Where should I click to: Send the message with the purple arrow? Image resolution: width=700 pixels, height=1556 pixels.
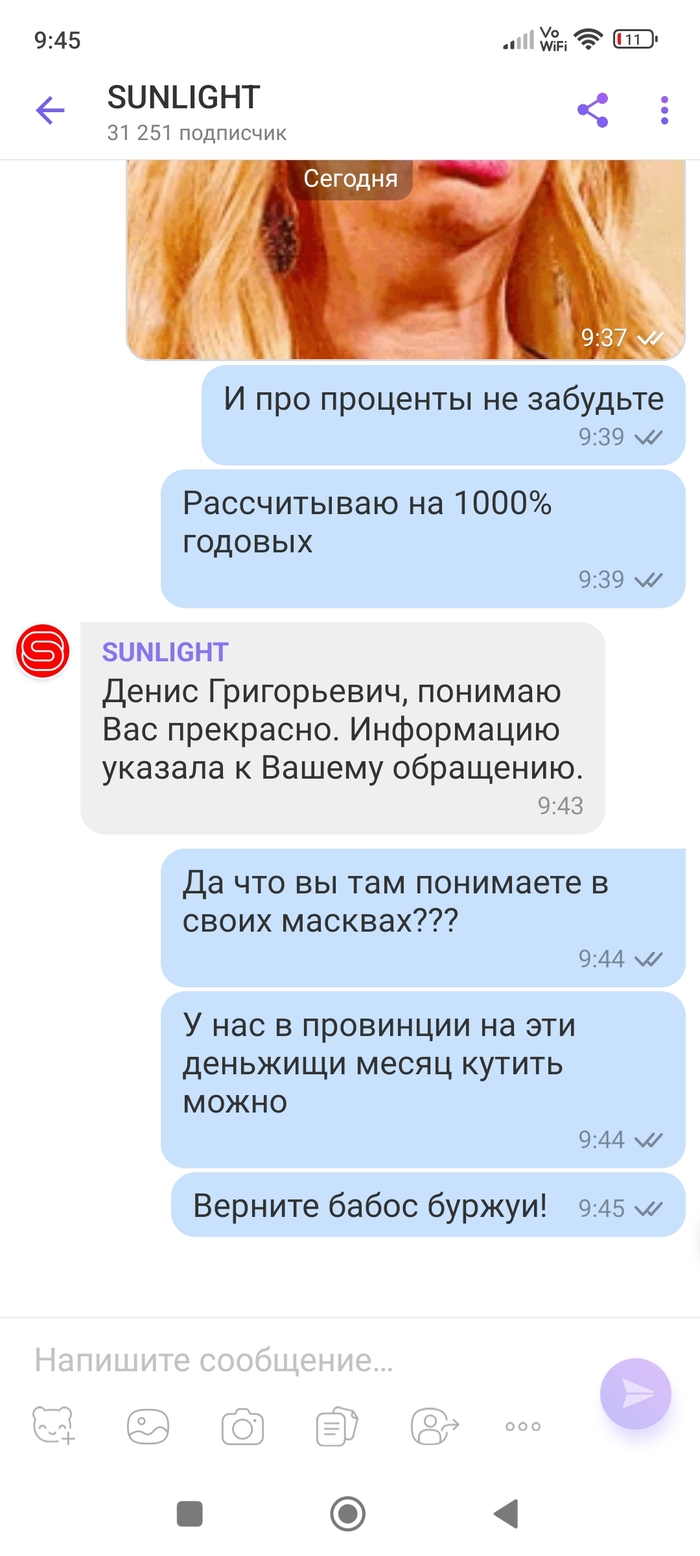pos(635,1393)
